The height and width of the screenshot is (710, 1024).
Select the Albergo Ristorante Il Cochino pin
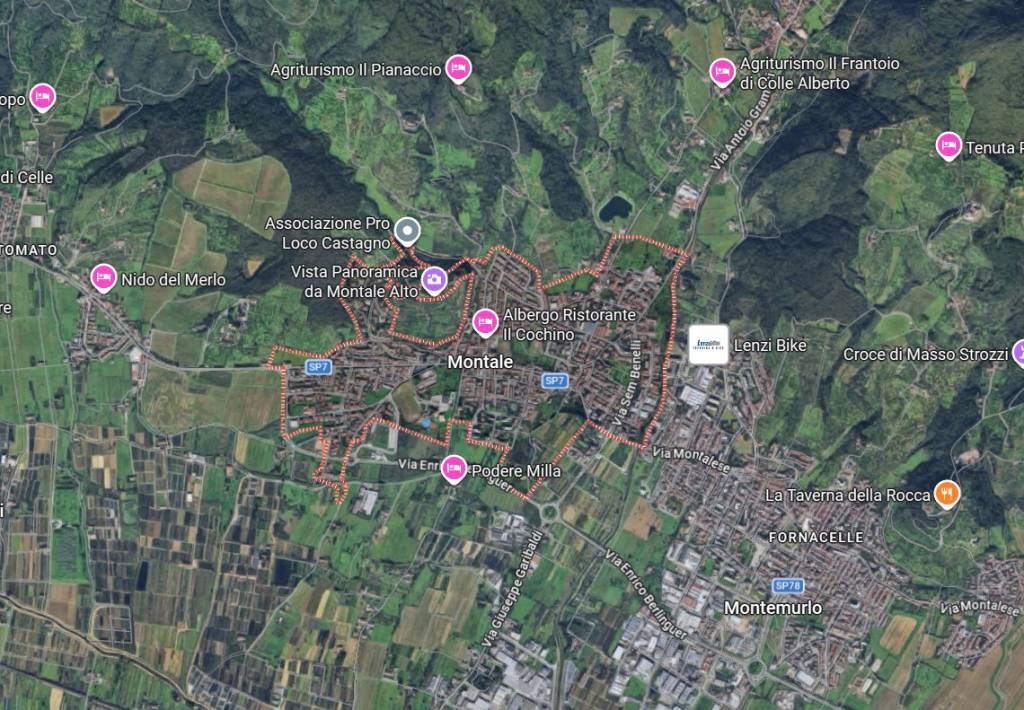485,321
